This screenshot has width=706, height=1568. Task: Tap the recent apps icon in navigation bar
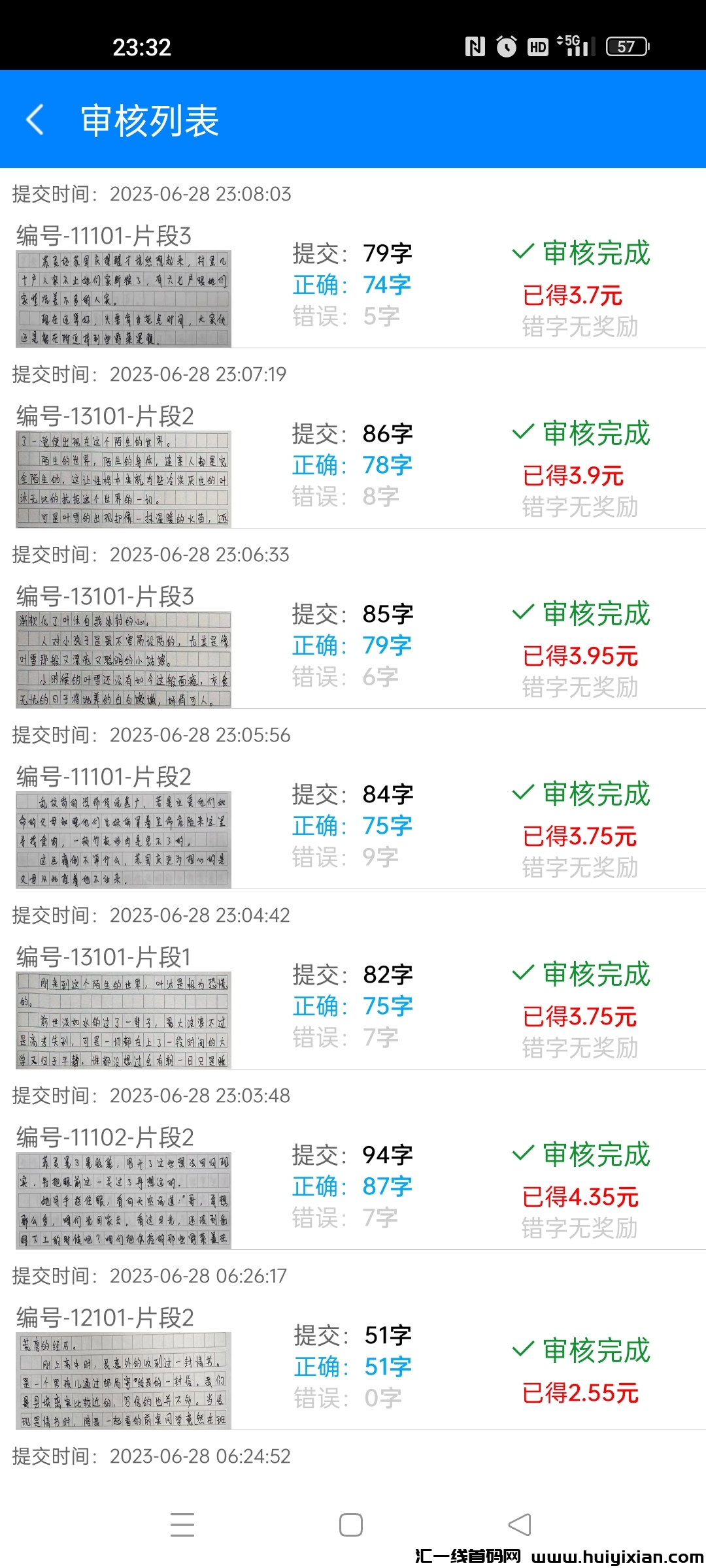pyautogui.click(x=183, y=1524)
